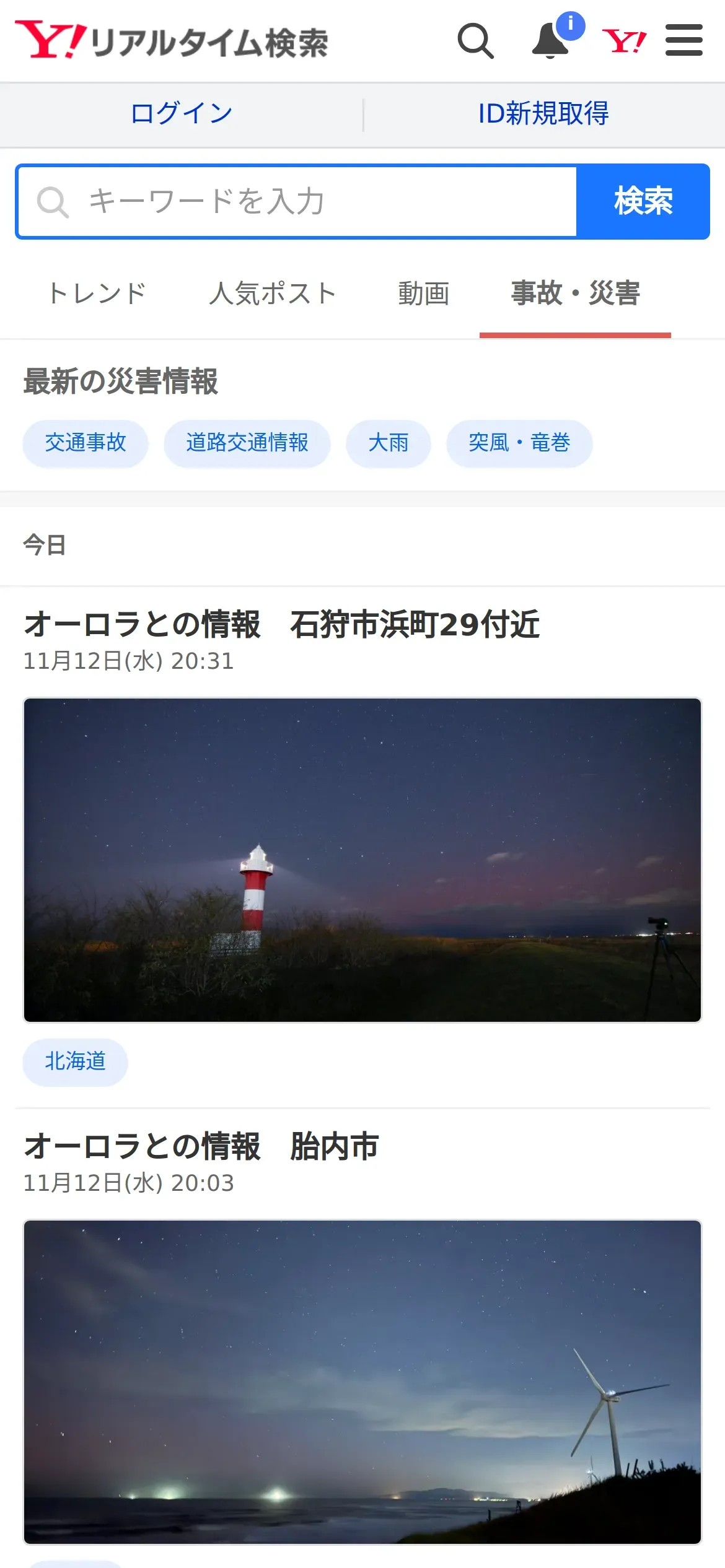725x1568 pixels.
Task: Tap the 北海道 region tag
Action: (75, 1062)
